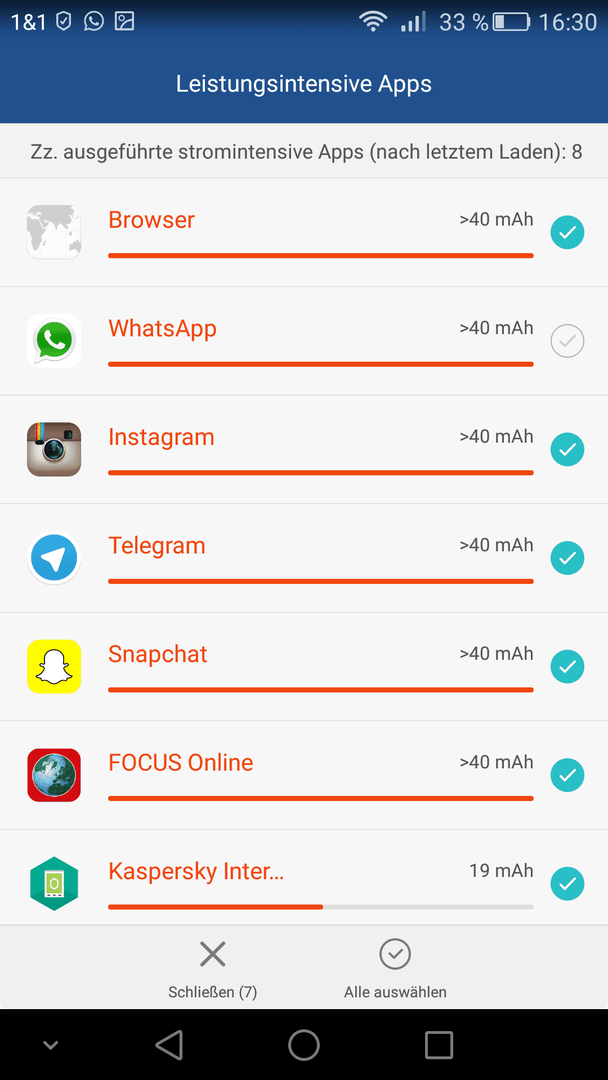Select the WhatsApp checkbox
This screenshot has width=608, height=1080.
[x=567, y=341]
